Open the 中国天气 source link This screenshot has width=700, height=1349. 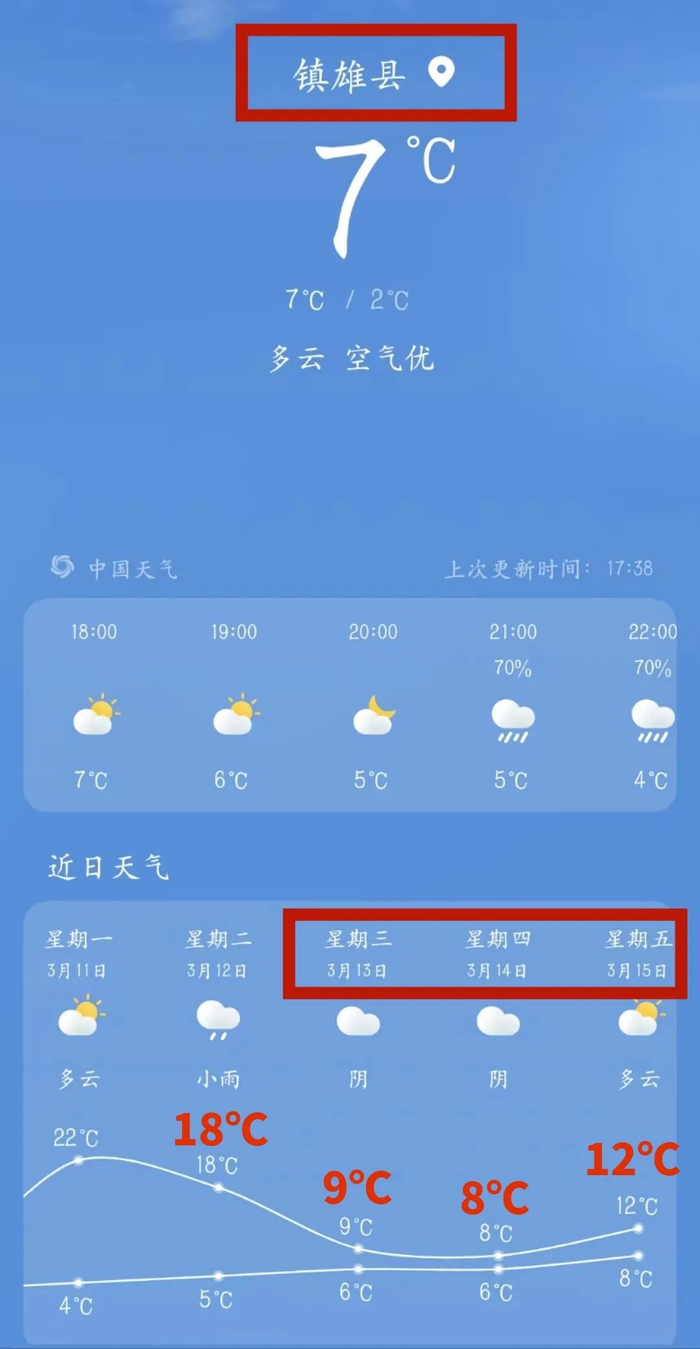pyautogui.click(x=115, y=569)
